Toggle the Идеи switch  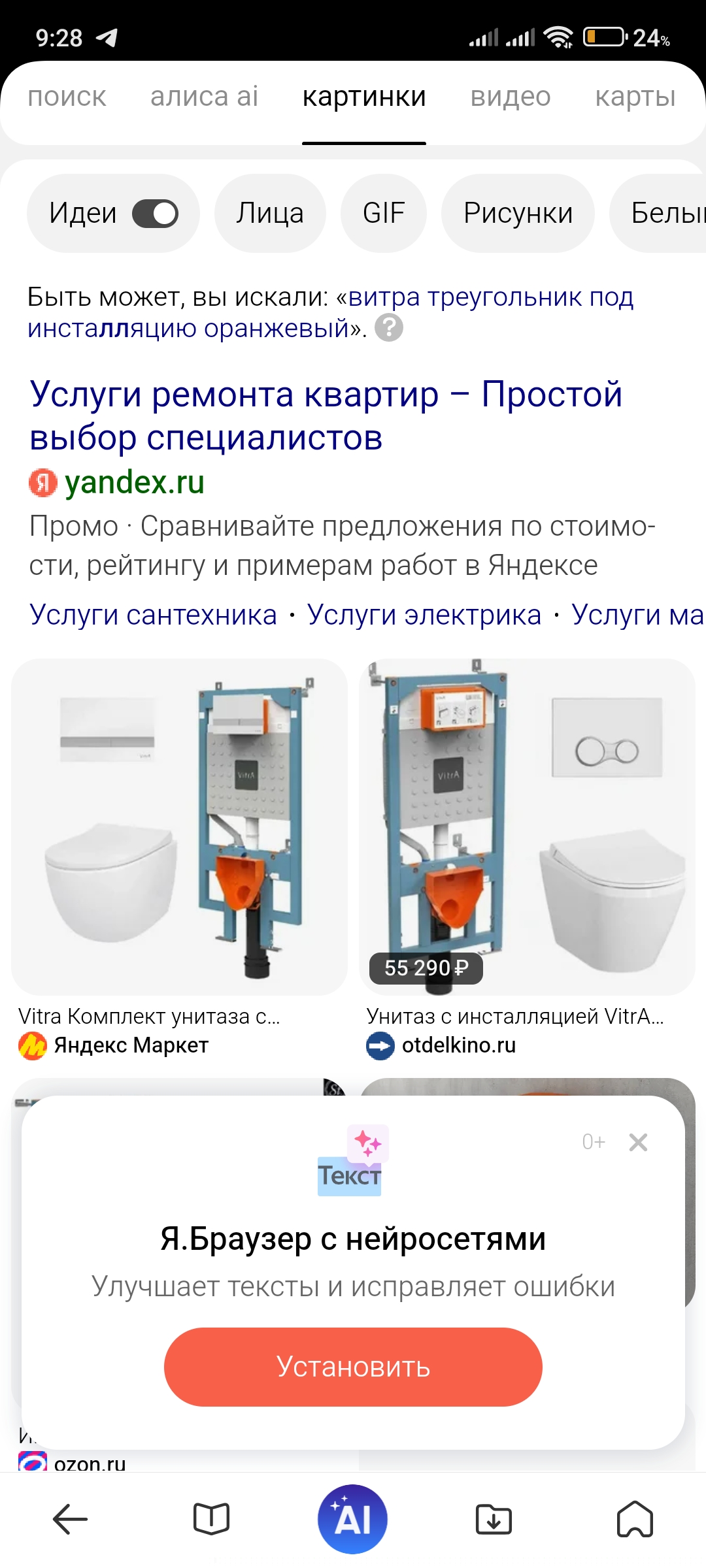tap(155, 214)
